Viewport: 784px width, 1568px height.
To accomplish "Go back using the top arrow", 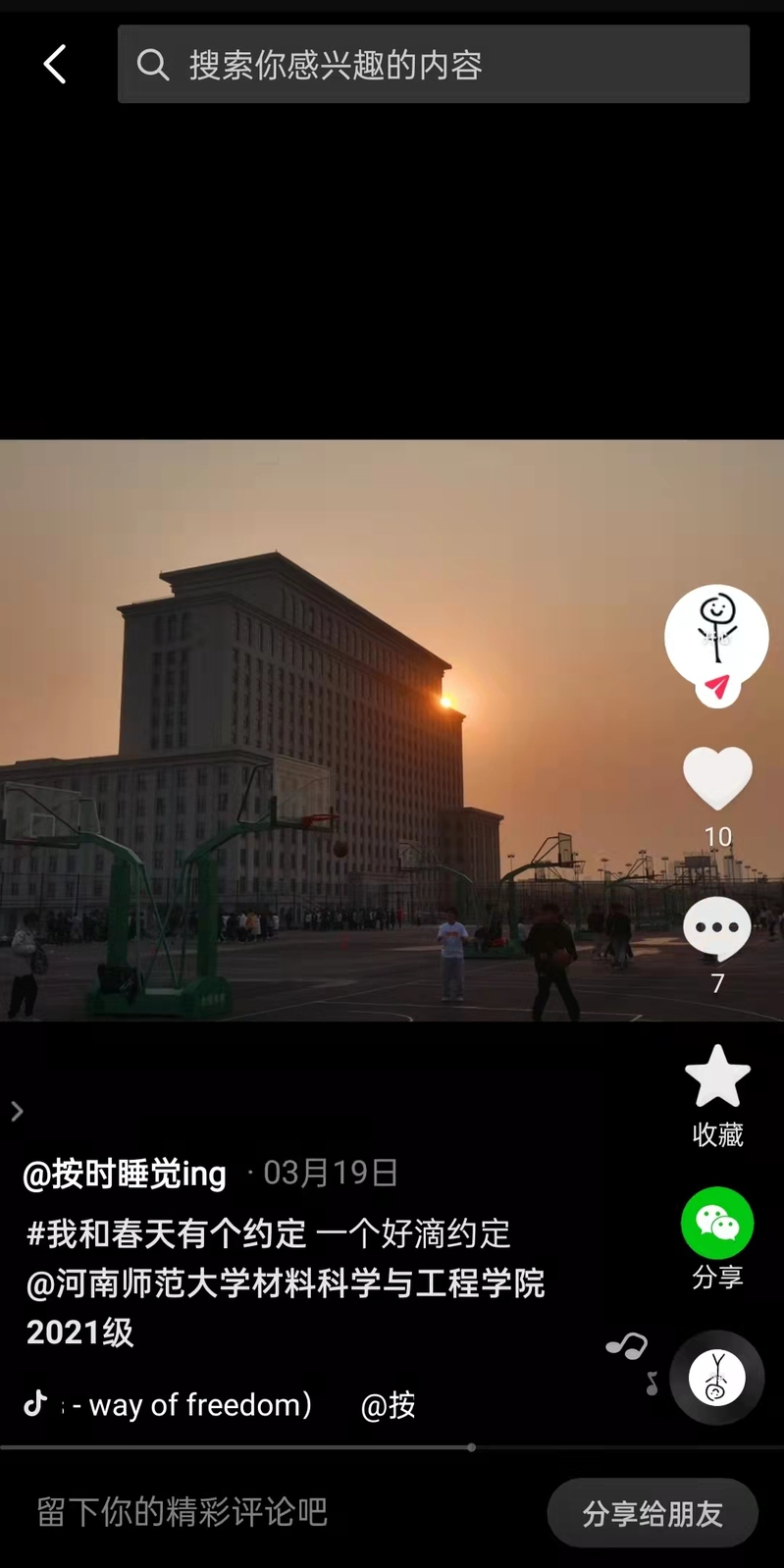I will tap(55, 65).
